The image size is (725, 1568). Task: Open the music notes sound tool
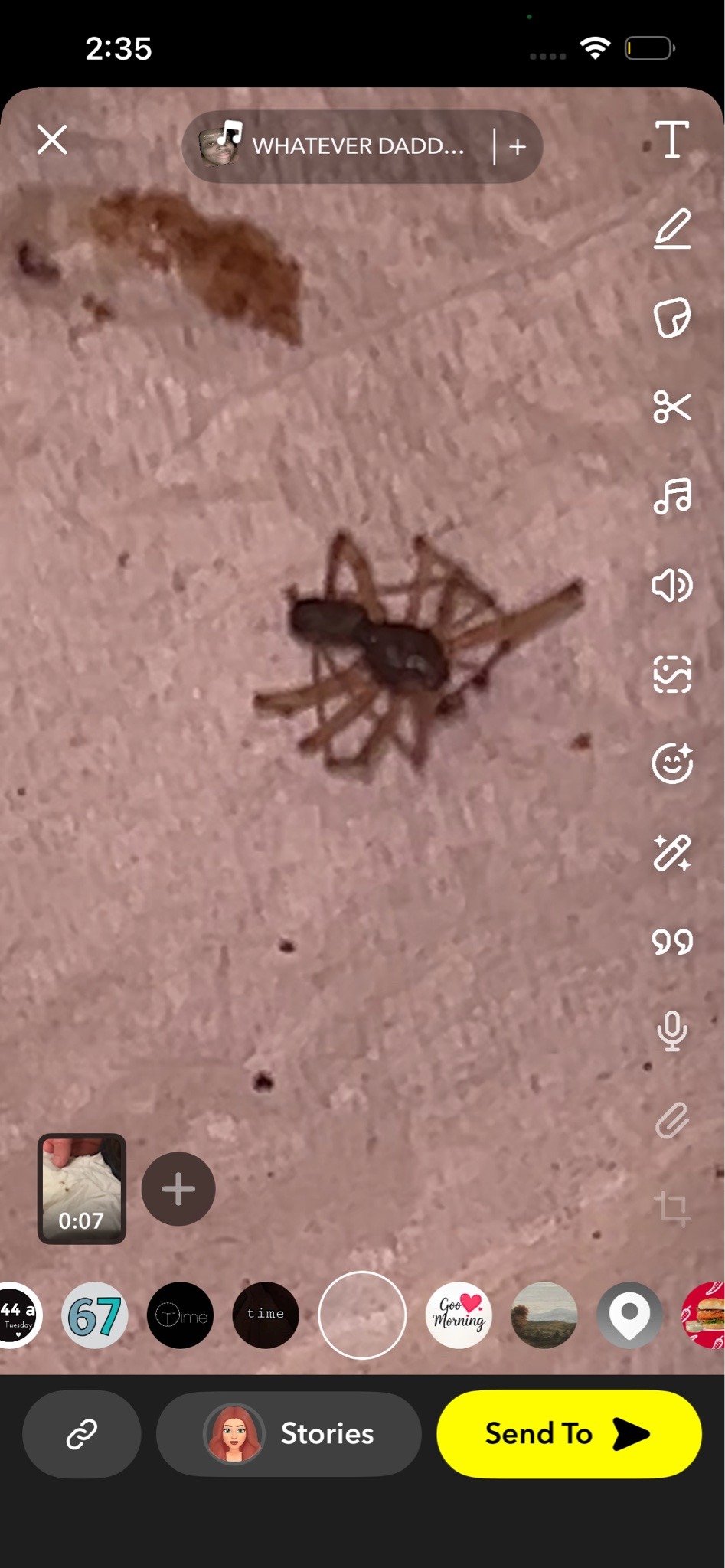pyautogui.click(x=672, y=496)
